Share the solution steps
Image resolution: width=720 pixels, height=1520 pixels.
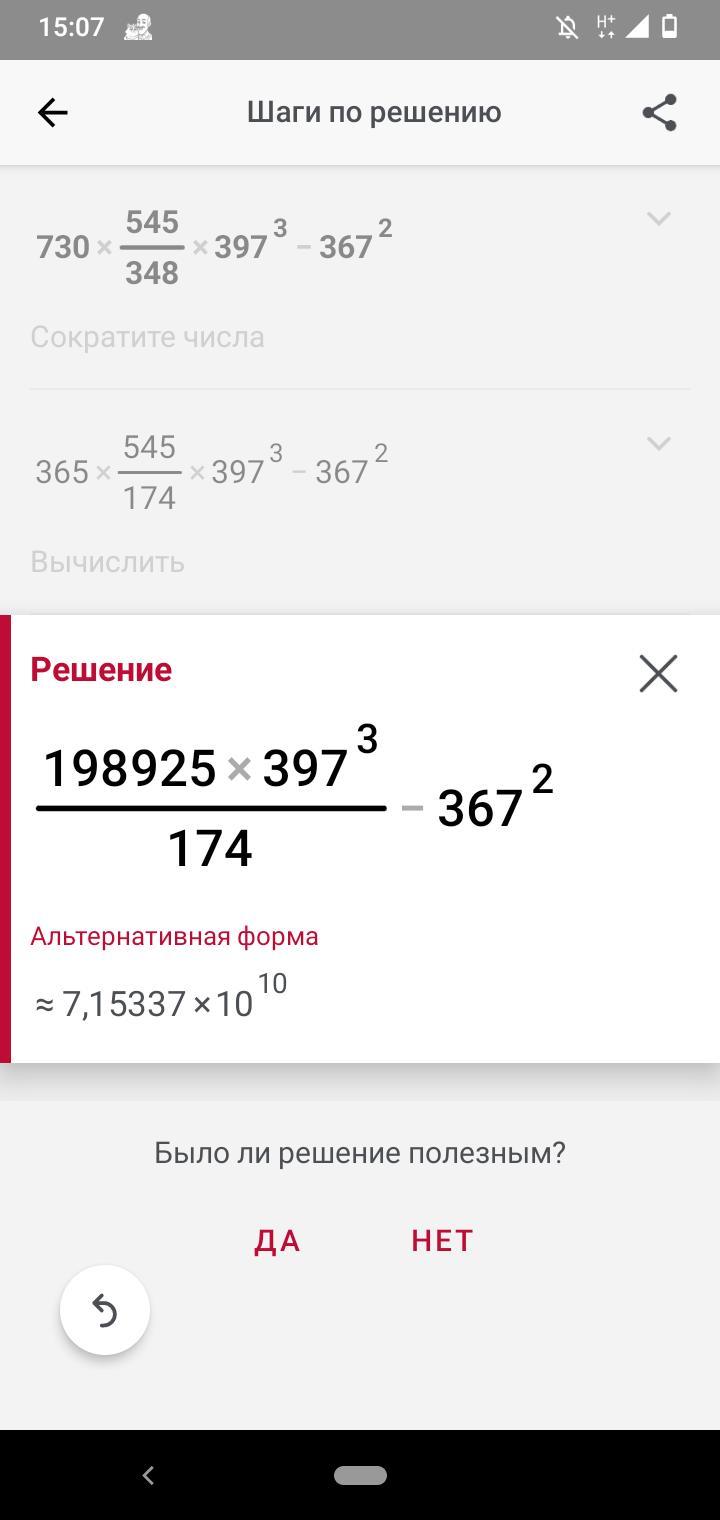(660, 113)
